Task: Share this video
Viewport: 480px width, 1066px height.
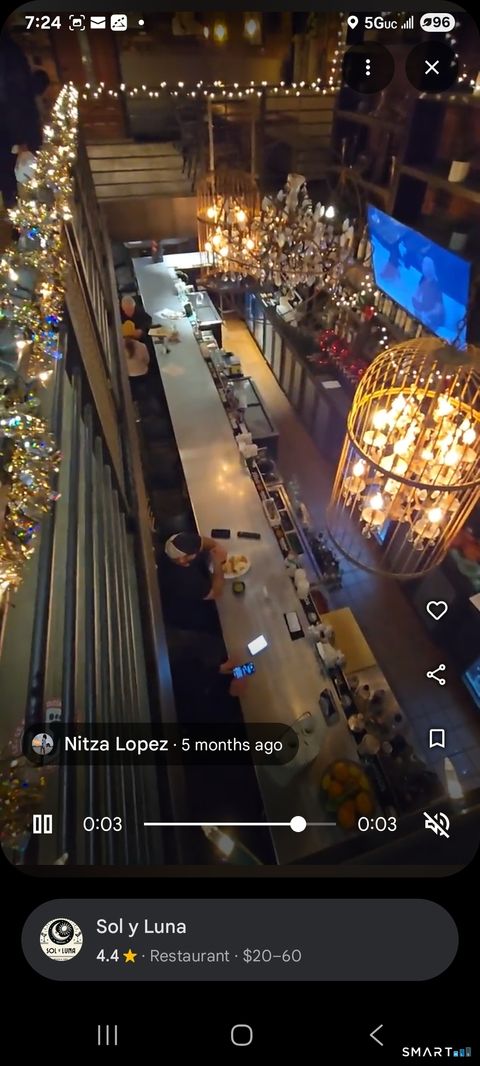Action: [x=436, y=674]
